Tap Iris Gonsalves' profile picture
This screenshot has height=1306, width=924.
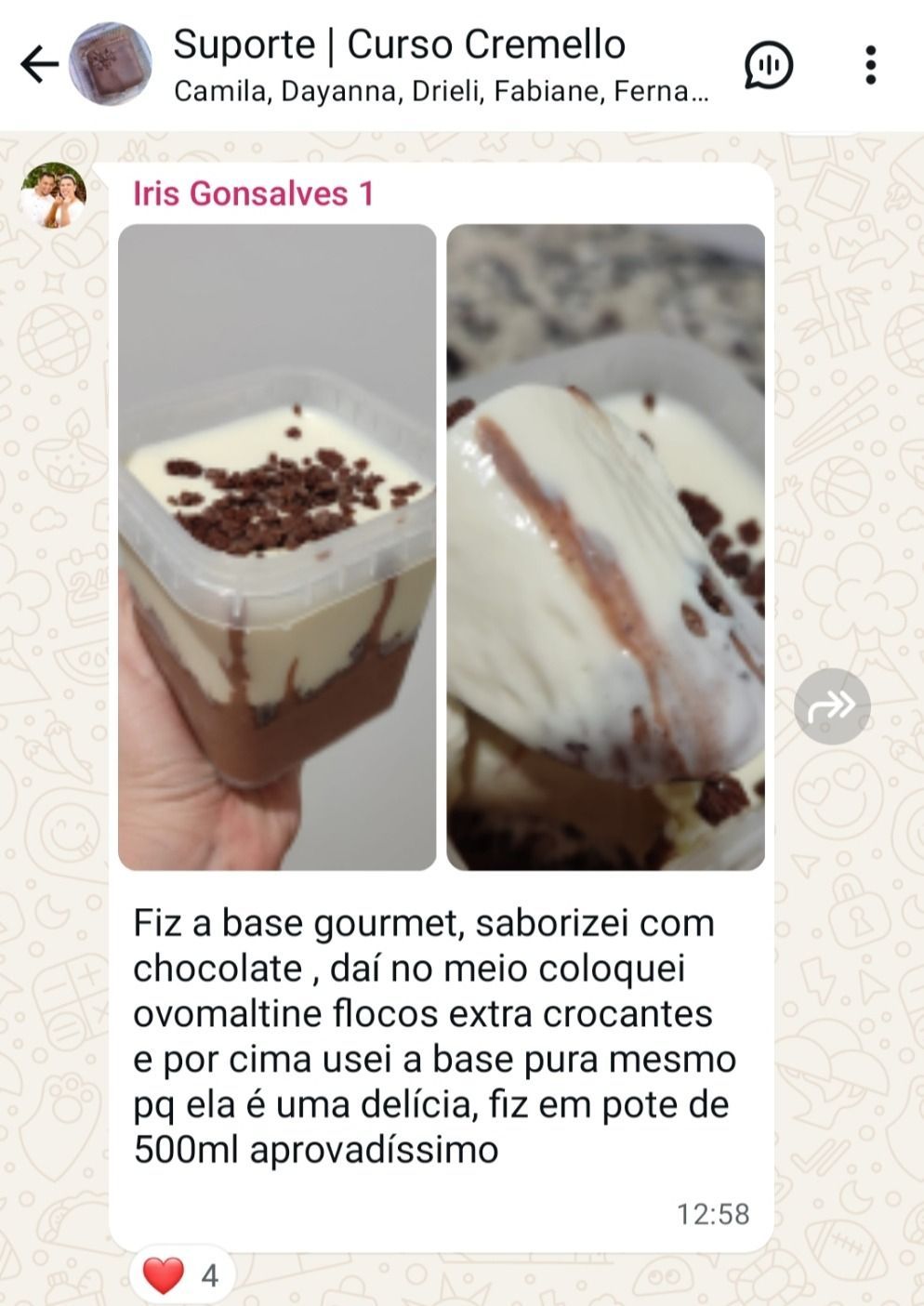[53, 194]
